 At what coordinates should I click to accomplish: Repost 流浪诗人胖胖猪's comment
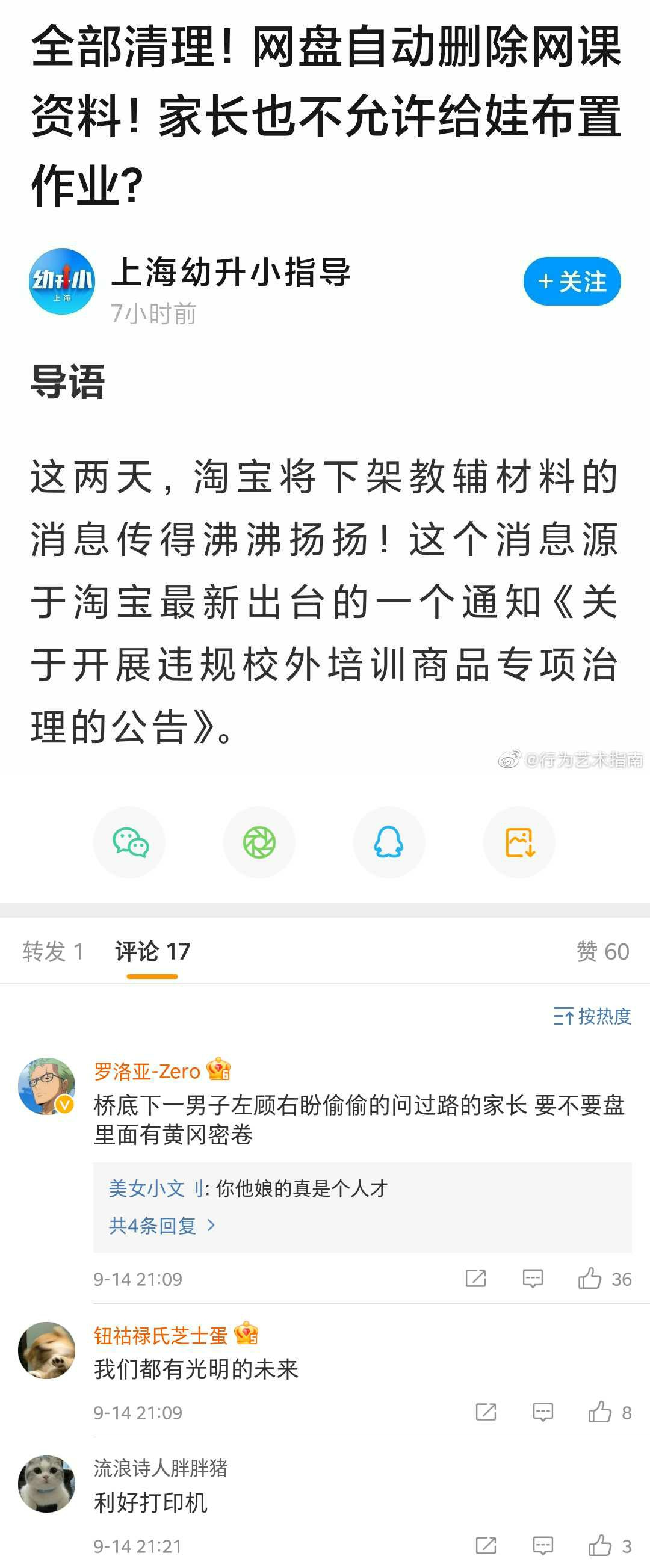click(x=486, y=1546)
